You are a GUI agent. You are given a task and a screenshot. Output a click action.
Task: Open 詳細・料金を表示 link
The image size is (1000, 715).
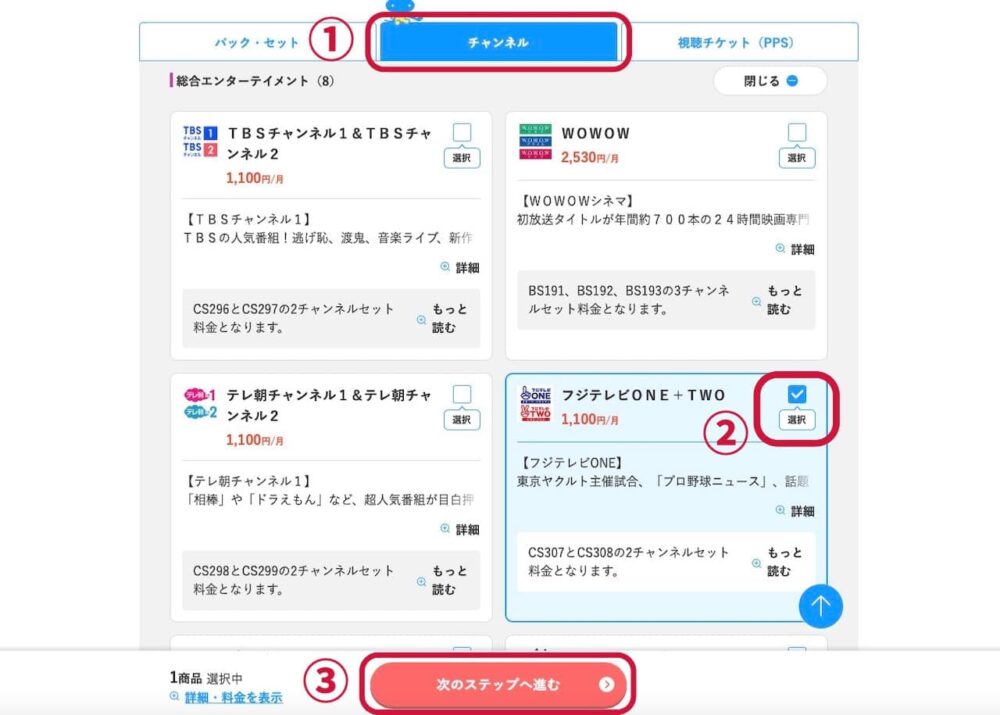click(x=232, y=697)
